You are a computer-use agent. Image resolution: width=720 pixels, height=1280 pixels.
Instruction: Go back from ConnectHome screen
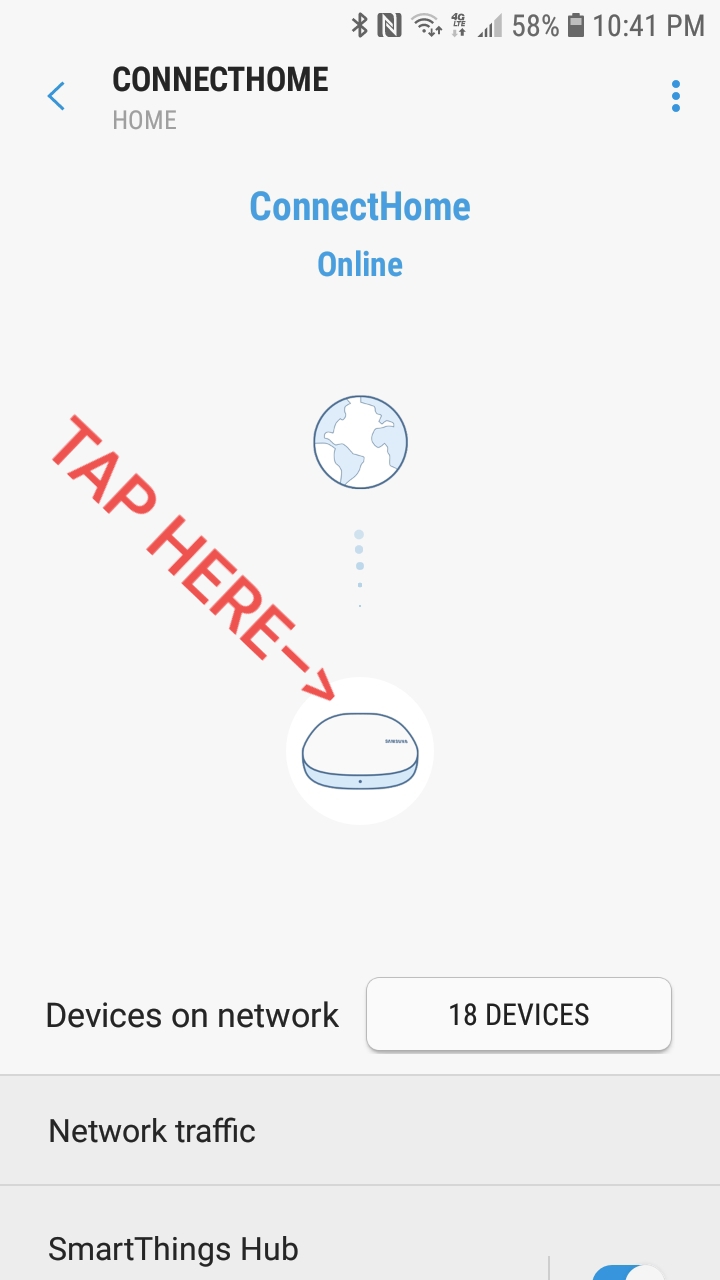coord(57,97)
